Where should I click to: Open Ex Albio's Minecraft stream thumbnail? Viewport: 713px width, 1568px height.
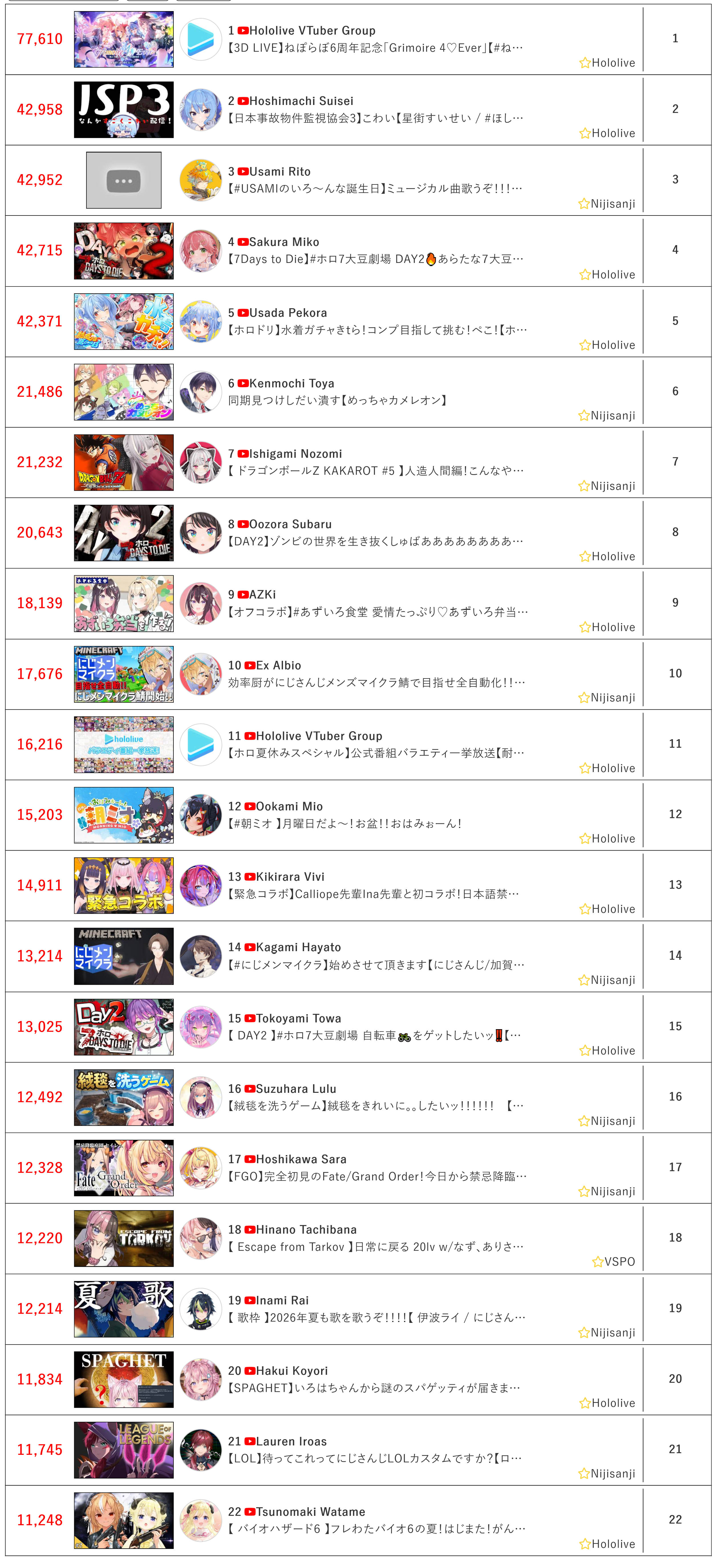pyautogui.click(x=123, y=674)
